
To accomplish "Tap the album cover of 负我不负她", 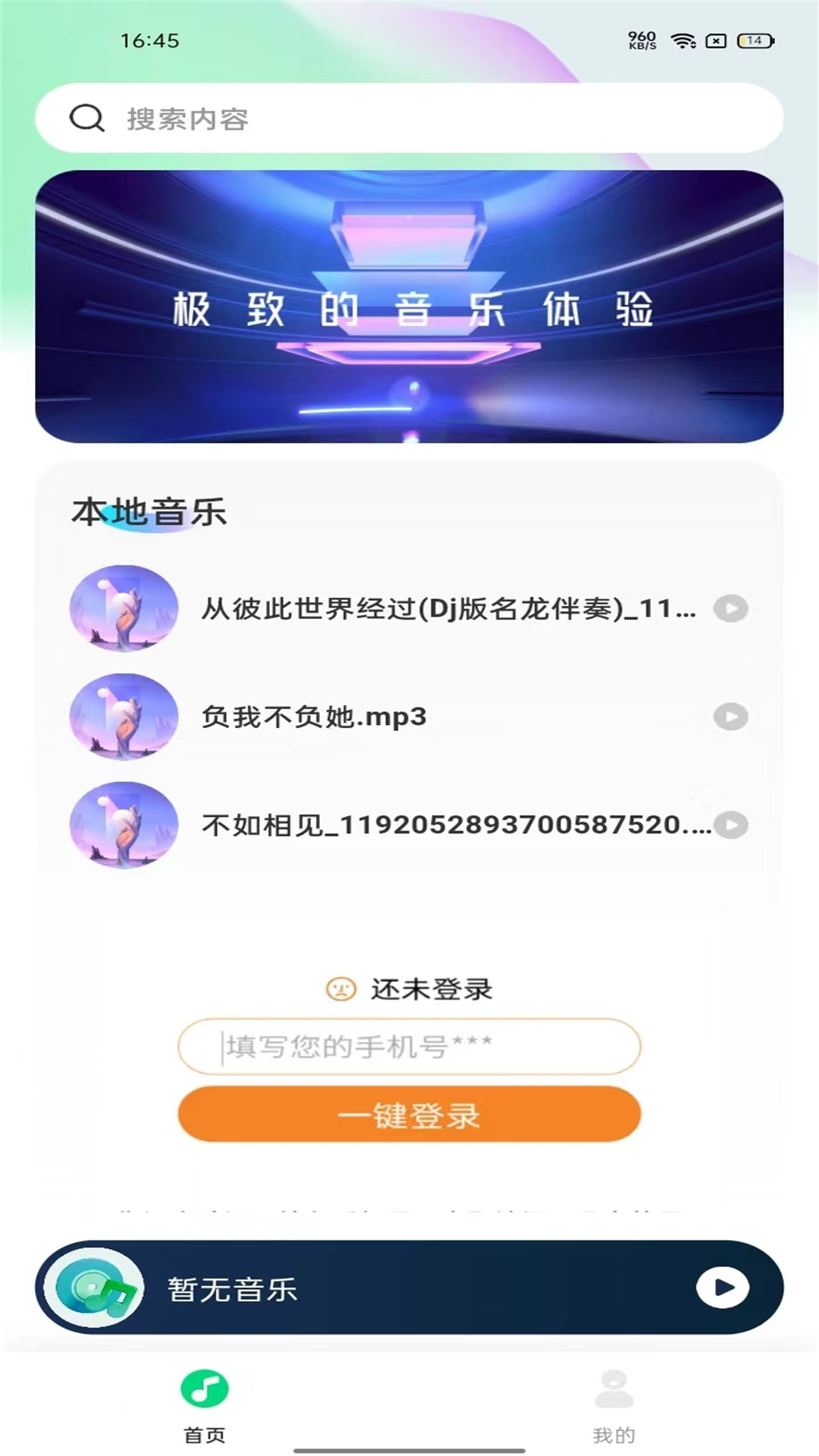I will [124, 717].
